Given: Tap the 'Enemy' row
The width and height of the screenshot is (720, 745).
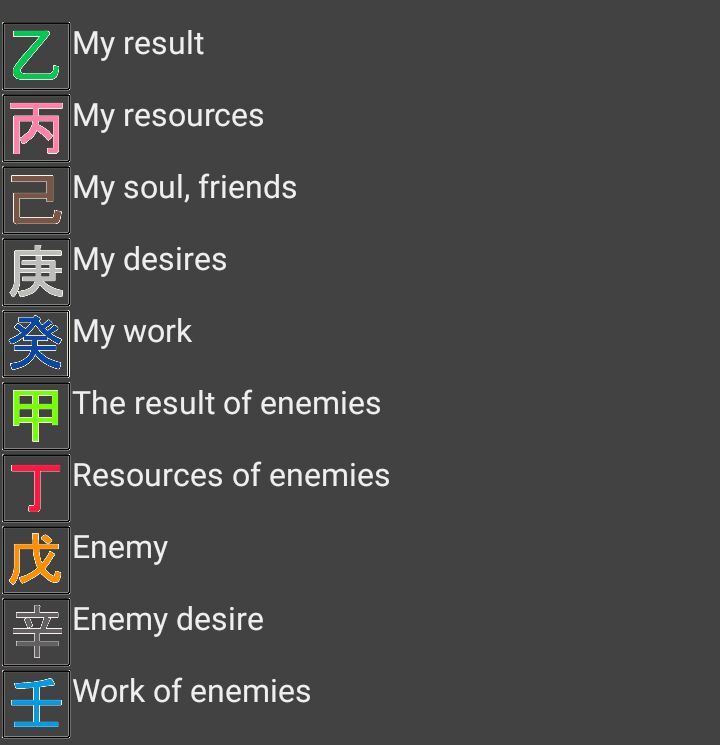Looking at the screenshot, I should click(120, 548).
